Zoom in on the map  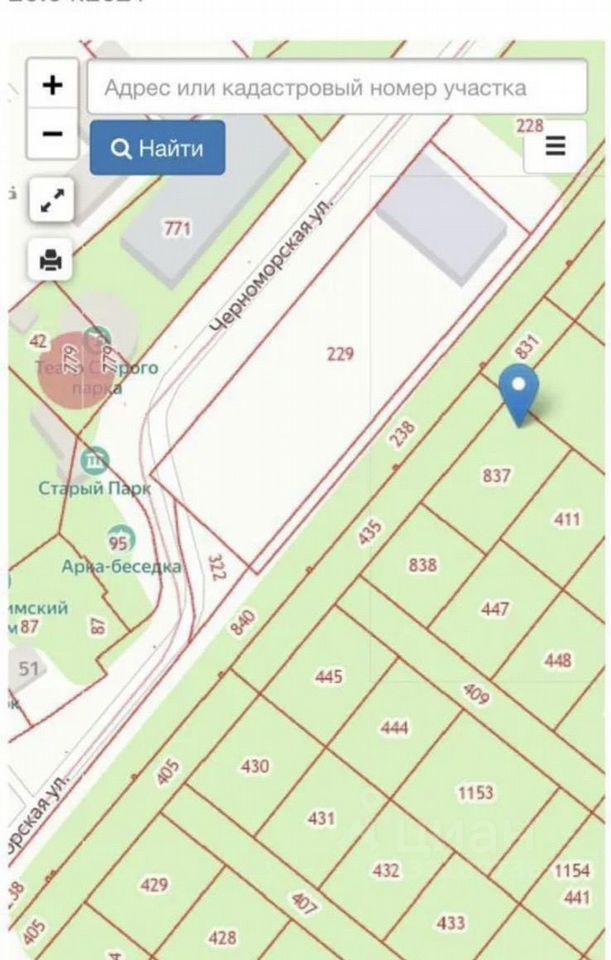[x=52, y=85]
